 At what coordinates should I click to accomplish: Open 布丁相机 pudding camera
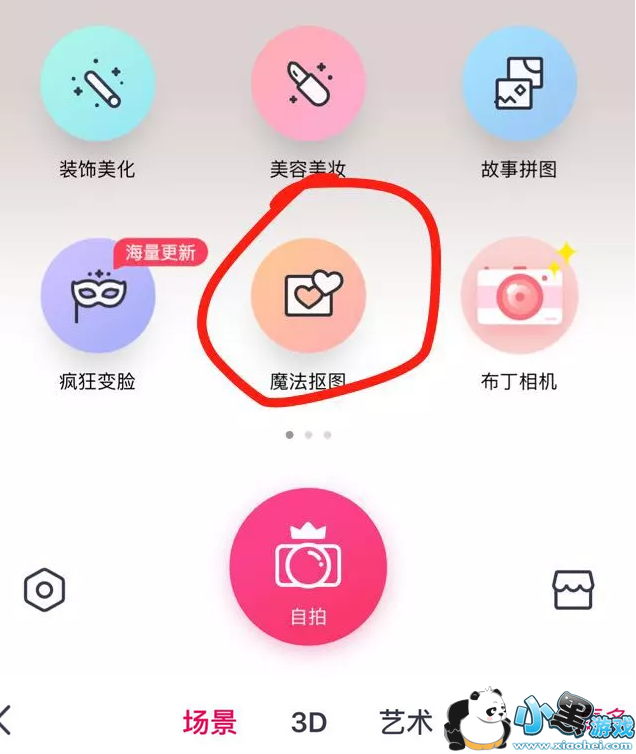coord(518,296)
